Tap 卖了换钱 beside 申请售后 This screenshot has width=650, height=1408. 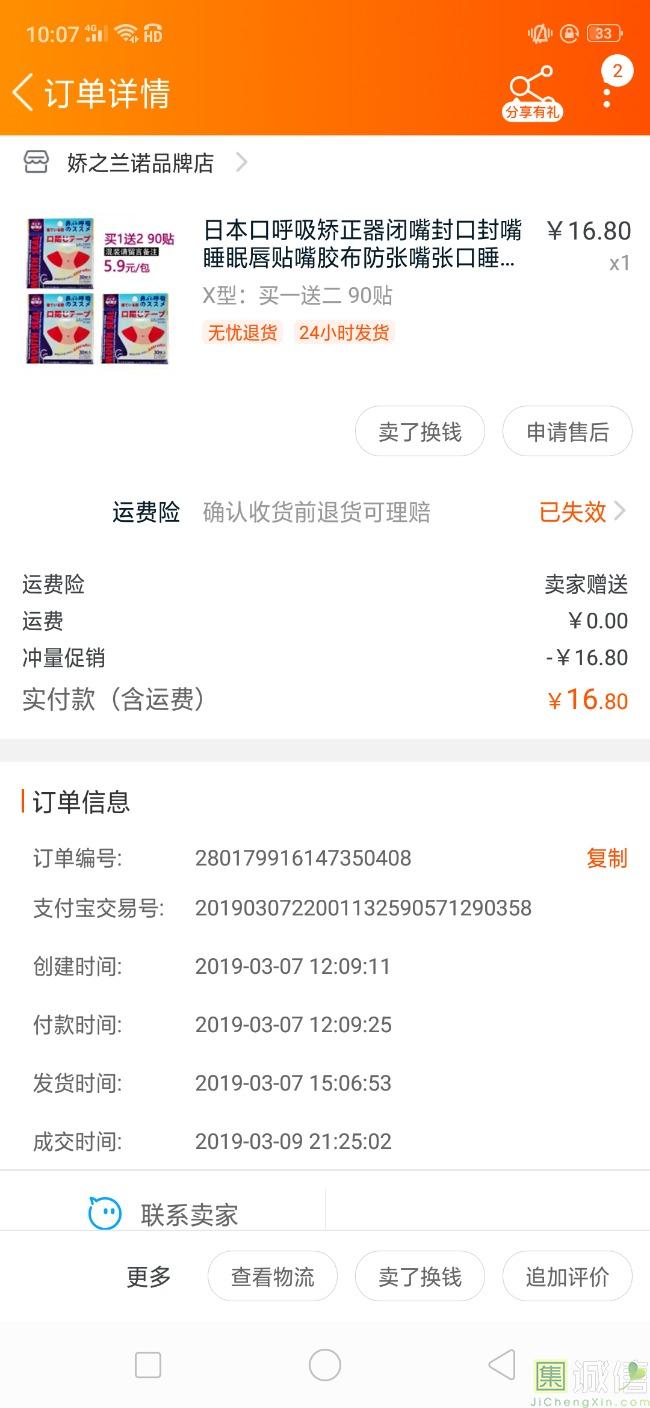(420, 432)
